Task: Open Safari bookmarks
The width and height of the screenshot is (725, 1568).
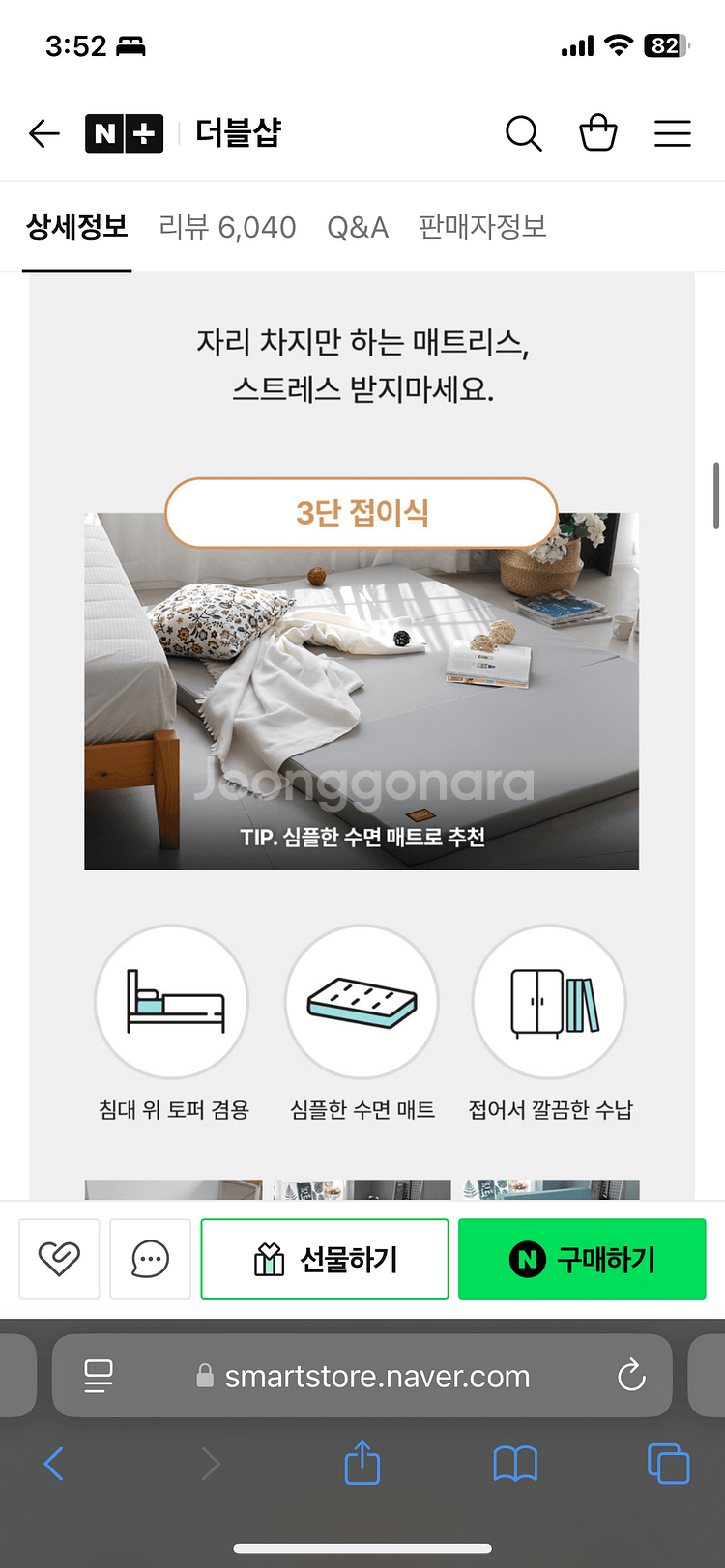Action: click(515, 1464)
